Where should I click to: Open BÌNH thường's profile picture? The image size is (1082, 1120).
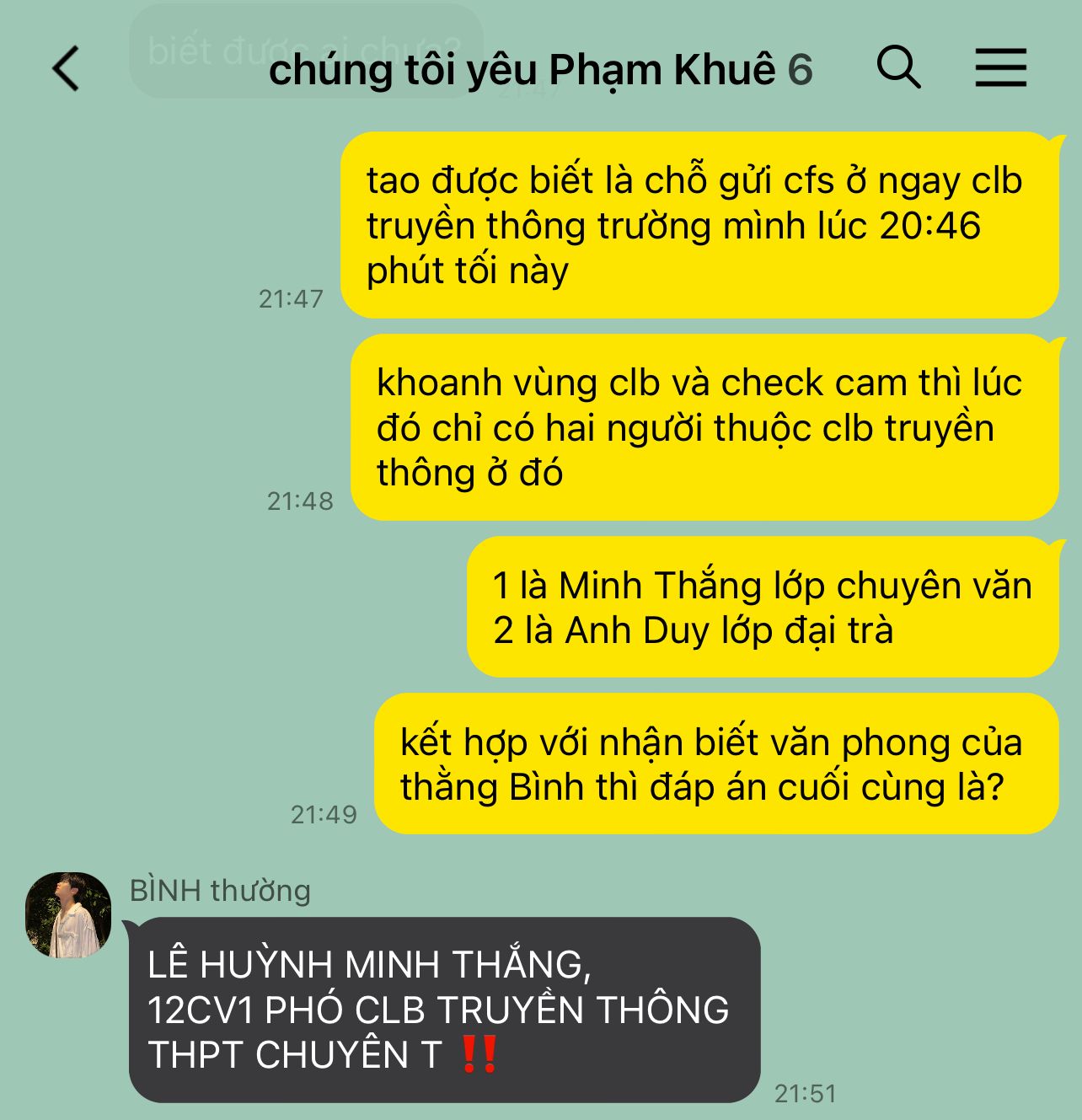[68, 914]
